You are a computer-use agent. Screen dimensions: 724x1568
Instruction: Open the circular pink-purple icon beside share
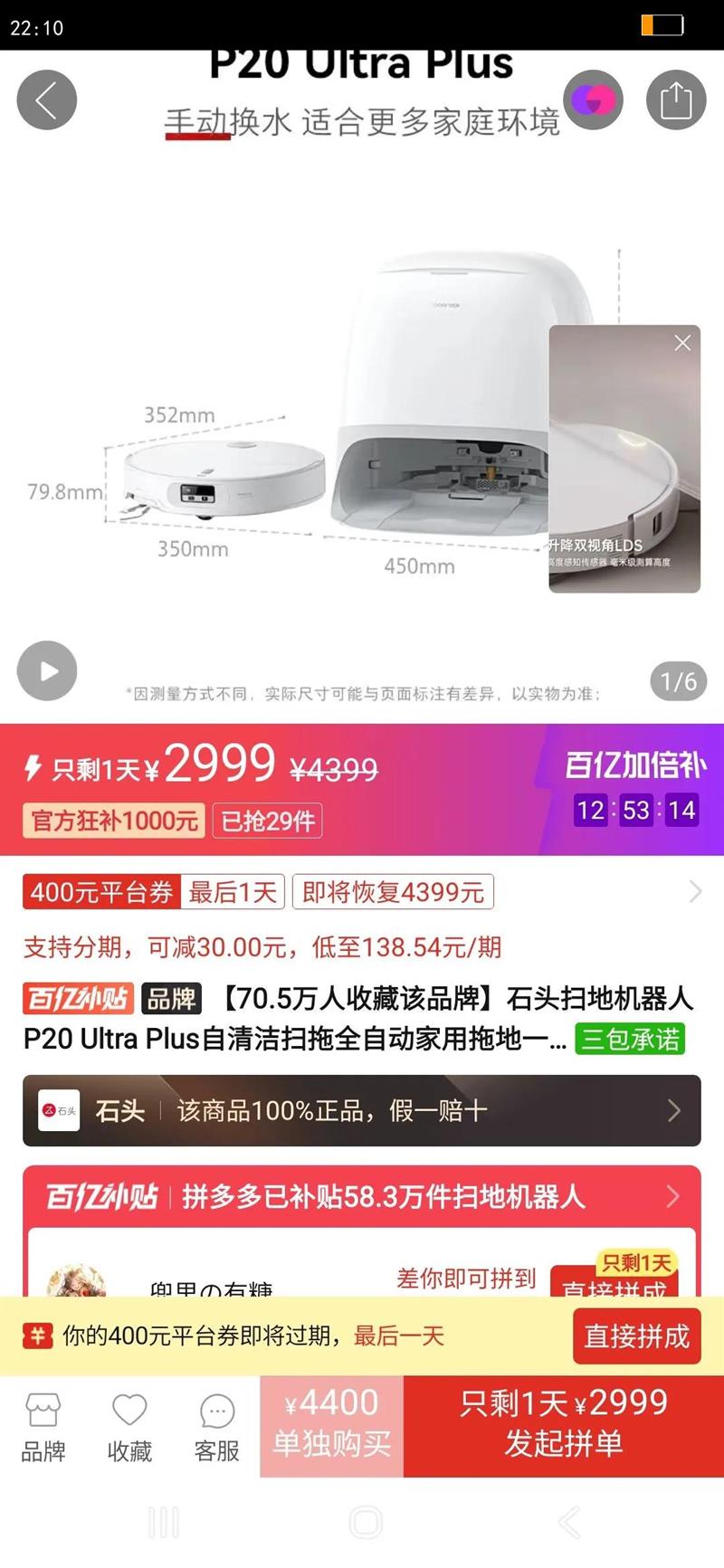(x=593, y=100)
